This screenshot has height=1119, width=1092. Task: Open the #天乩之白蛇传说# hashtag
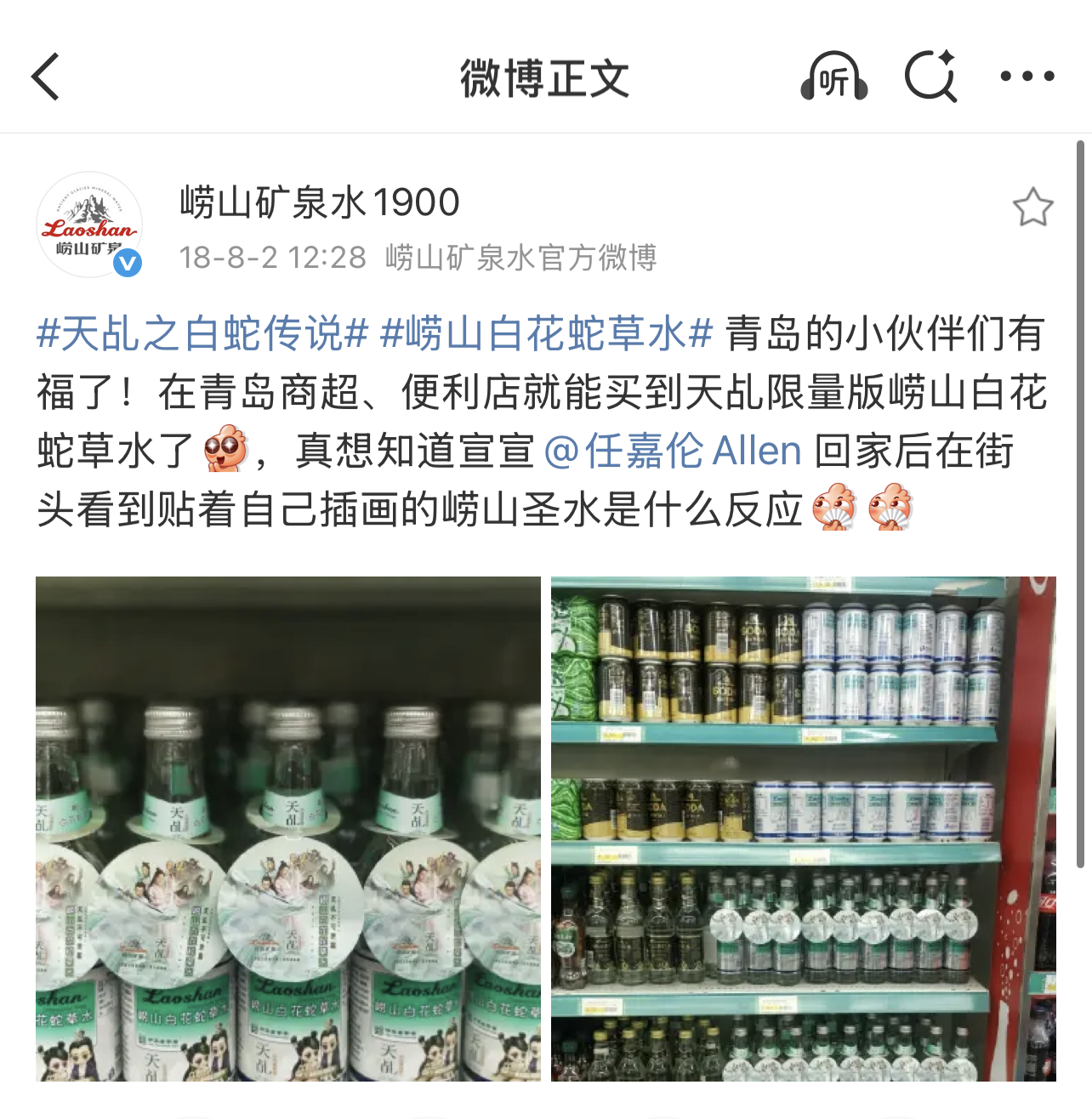[202, 332]
